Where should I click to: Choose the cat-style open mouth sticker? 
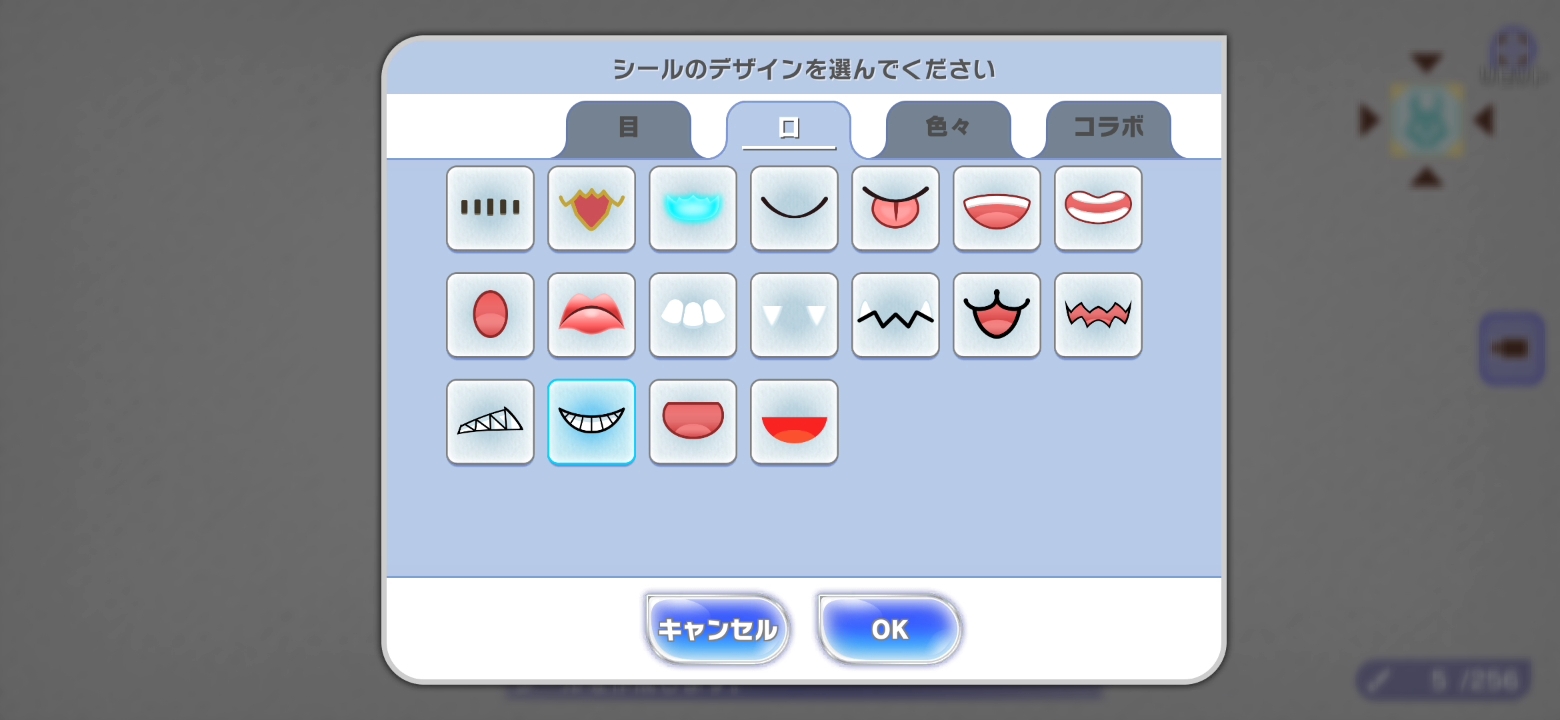pos(996,315)
